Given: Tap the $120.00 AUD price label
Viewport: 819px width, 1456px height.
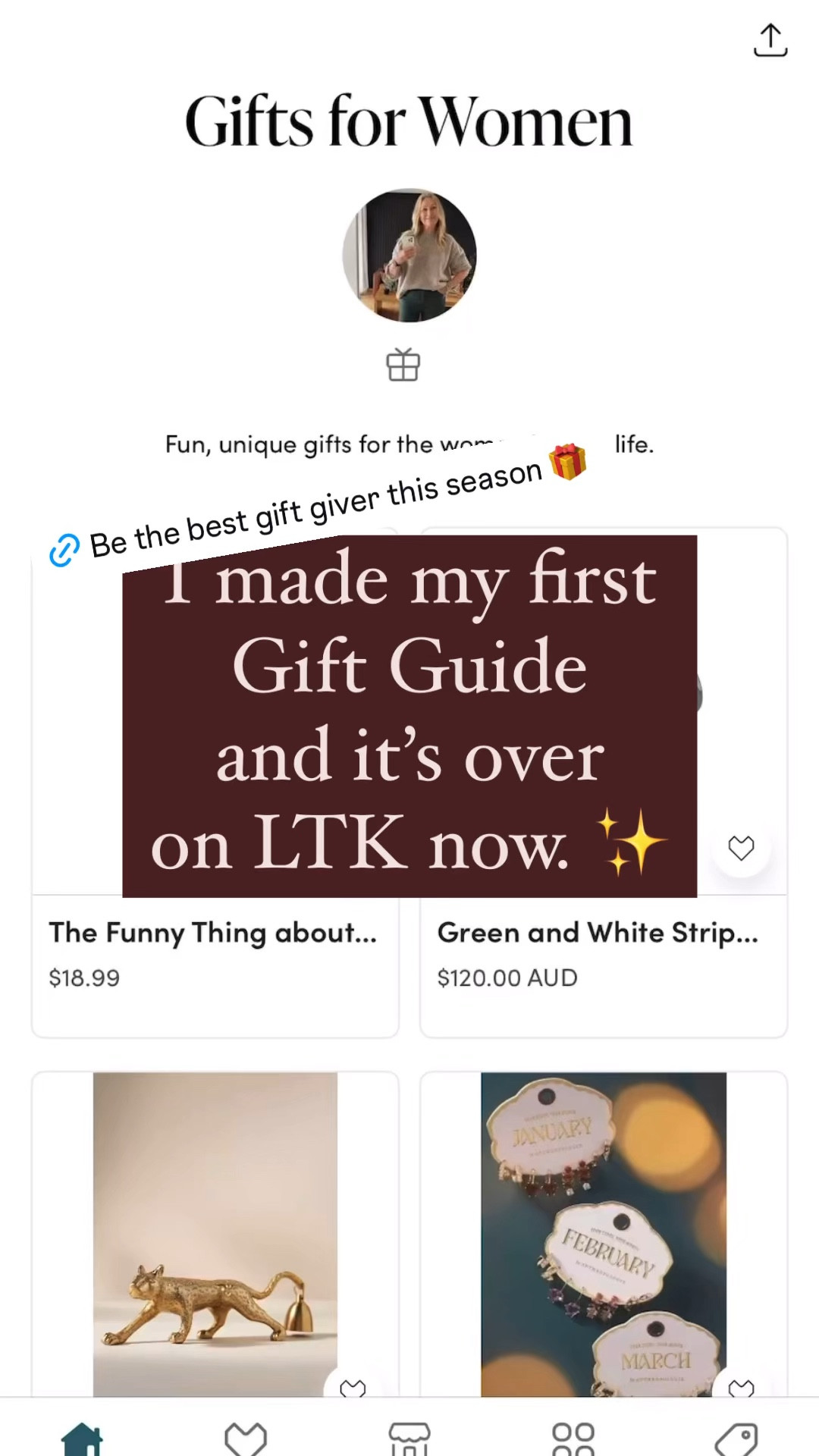Looking at the screenshot, I should pos(507,978).
